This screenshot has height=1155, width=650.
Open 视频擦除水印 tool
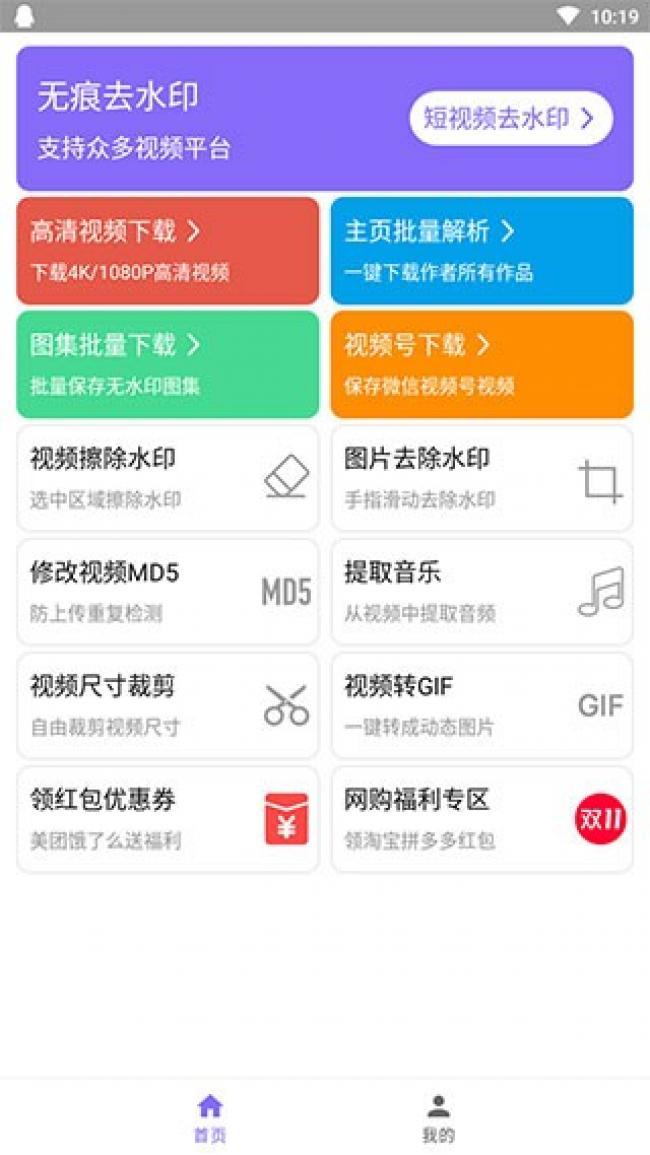coord(168,478)
